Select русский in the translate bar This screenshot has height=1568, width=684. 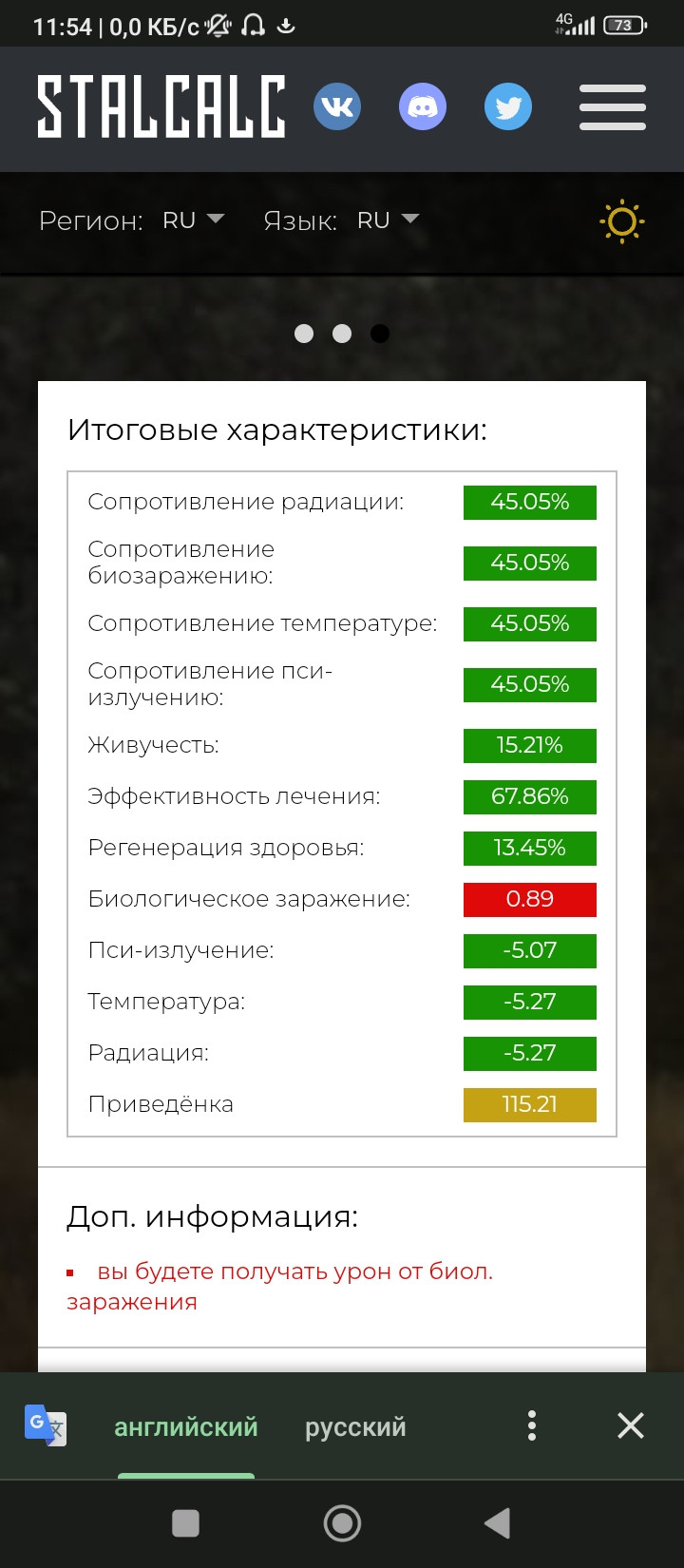[x=355, y=1426]
